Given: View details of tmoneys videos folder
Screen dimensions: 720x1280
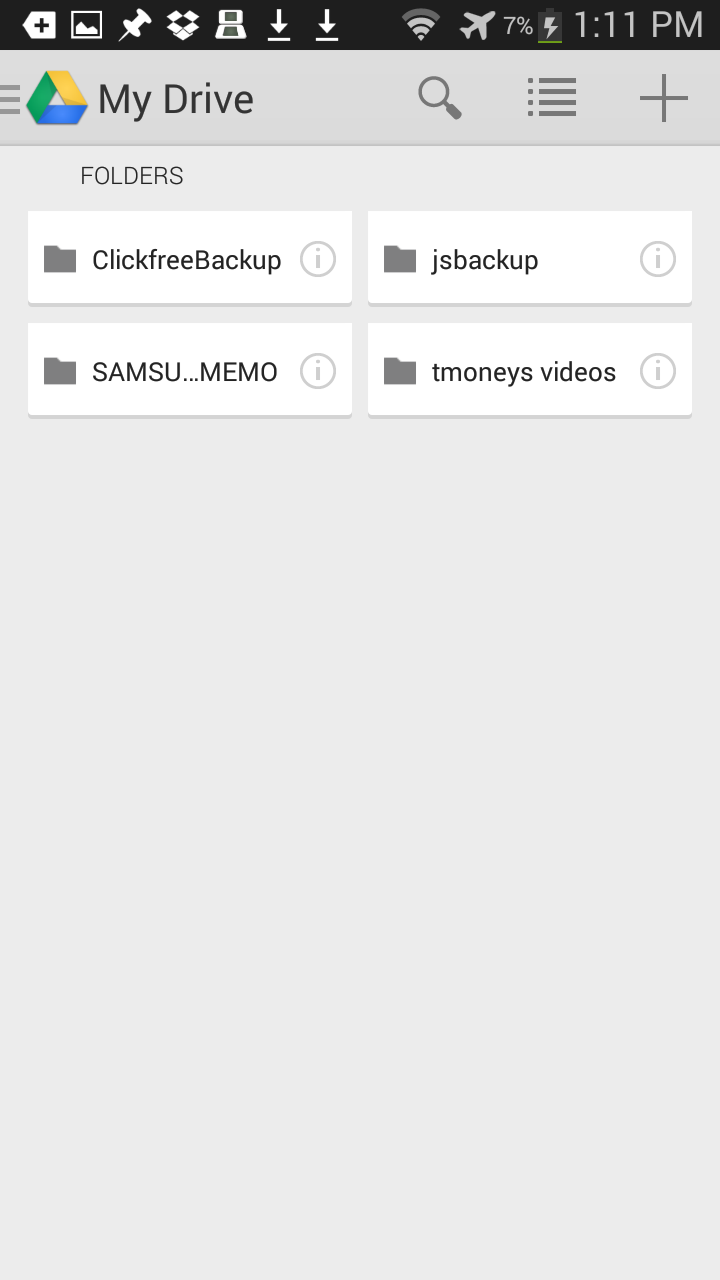Looking at the screenshot, I should point(658,372).
